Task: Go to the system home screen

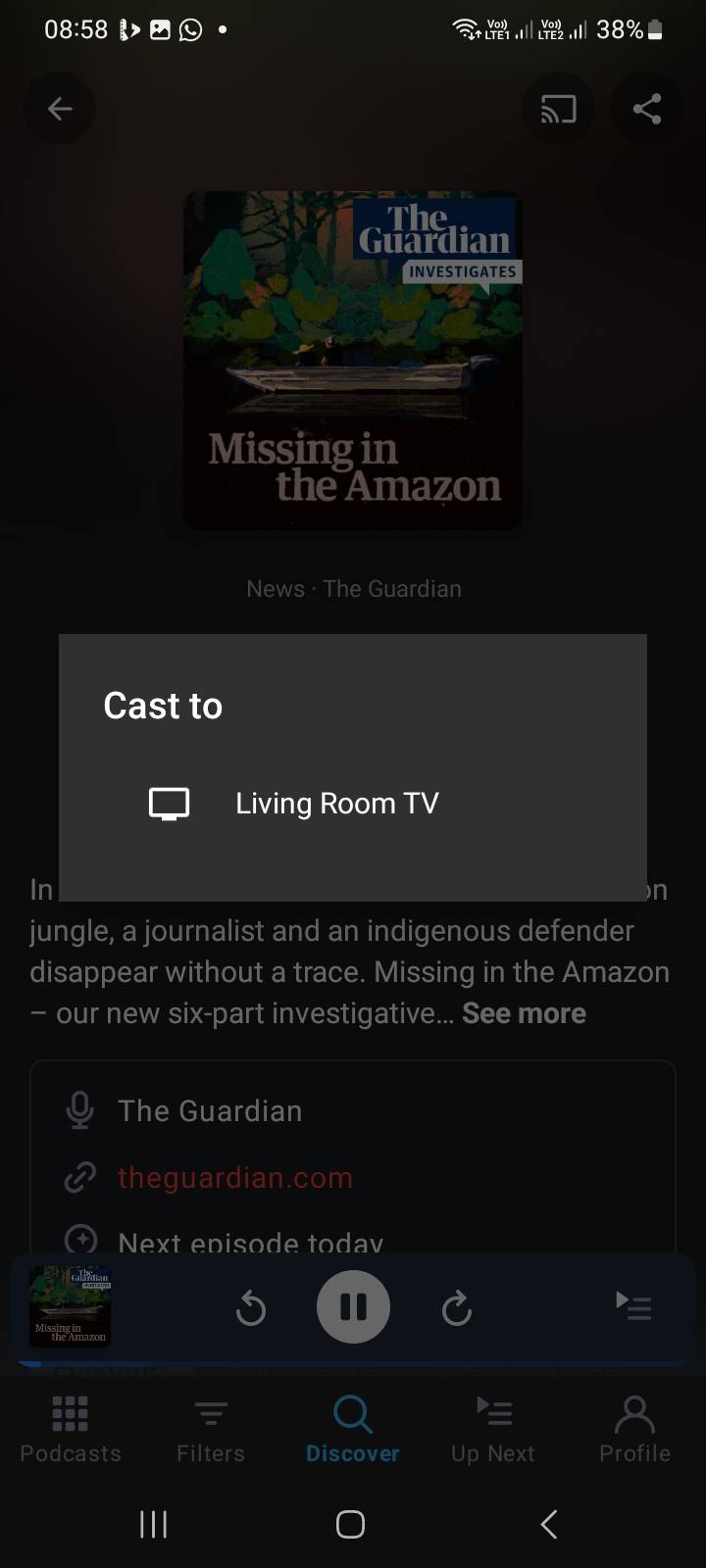Action: pos(350,1524)
